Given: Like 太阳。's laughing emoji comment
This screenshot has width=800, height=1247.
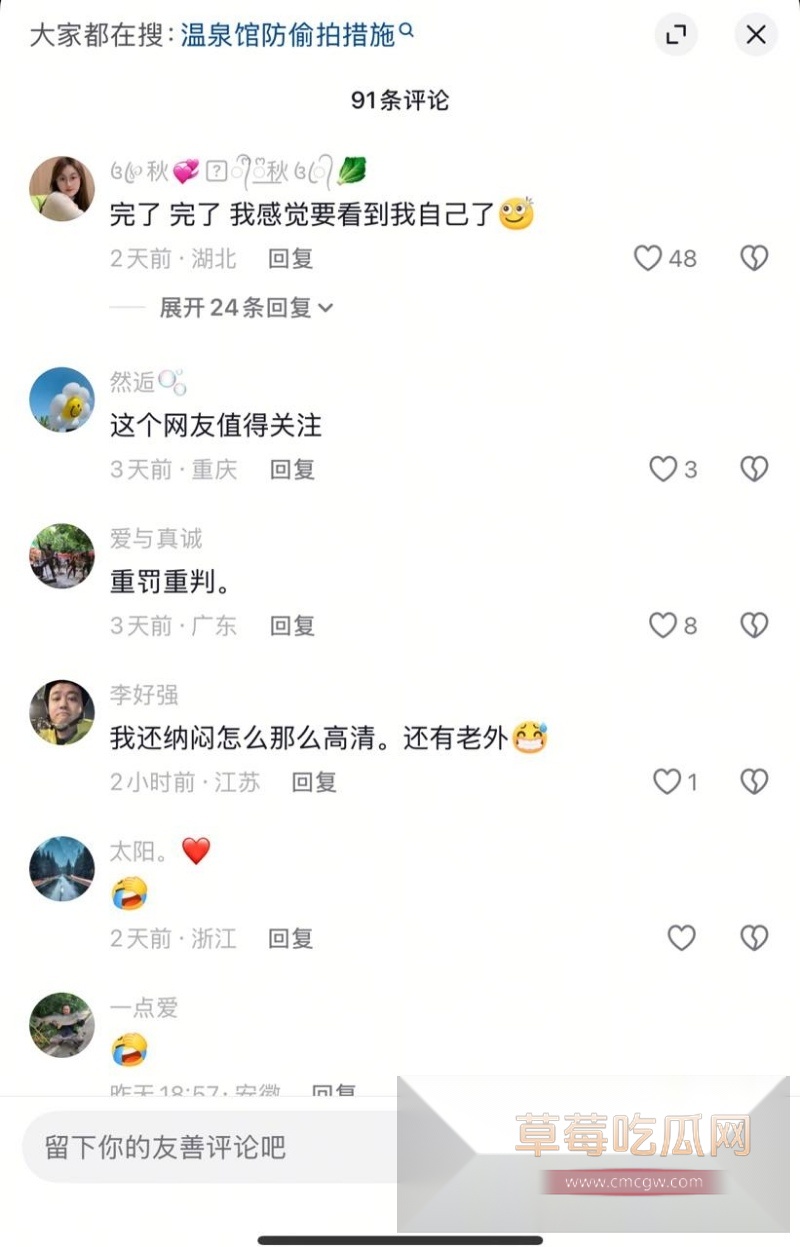Looking at the screenshot, I should coord(681,938).
